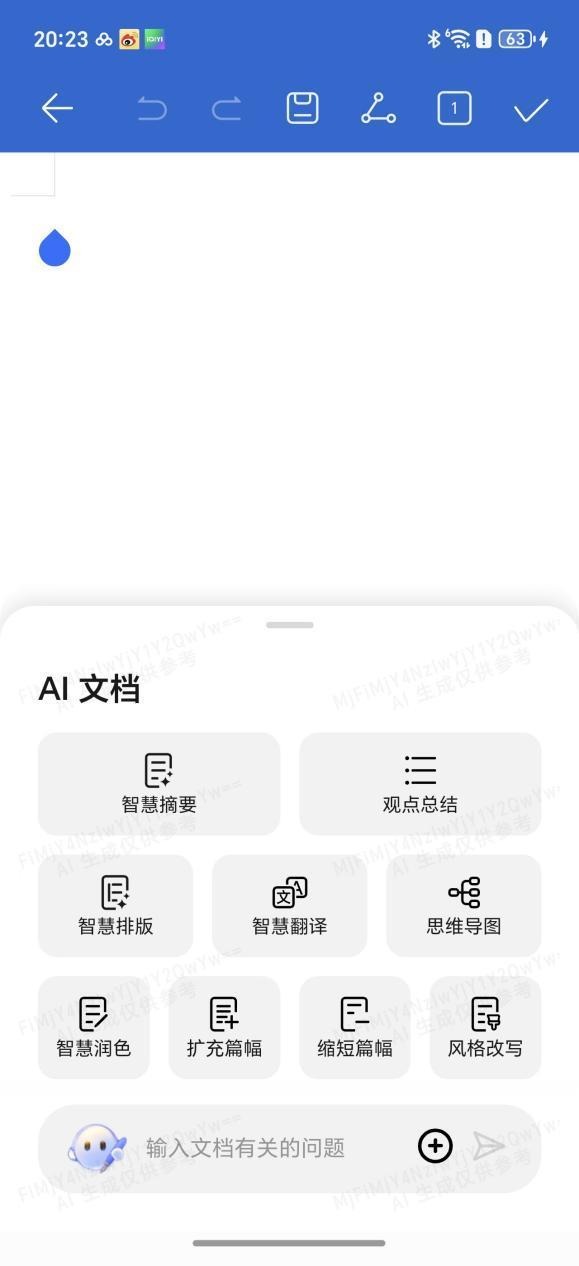Tap 缩短篇幅 to shorten content
Screen dimensions: 579x1266
(x=355, y=1028)
